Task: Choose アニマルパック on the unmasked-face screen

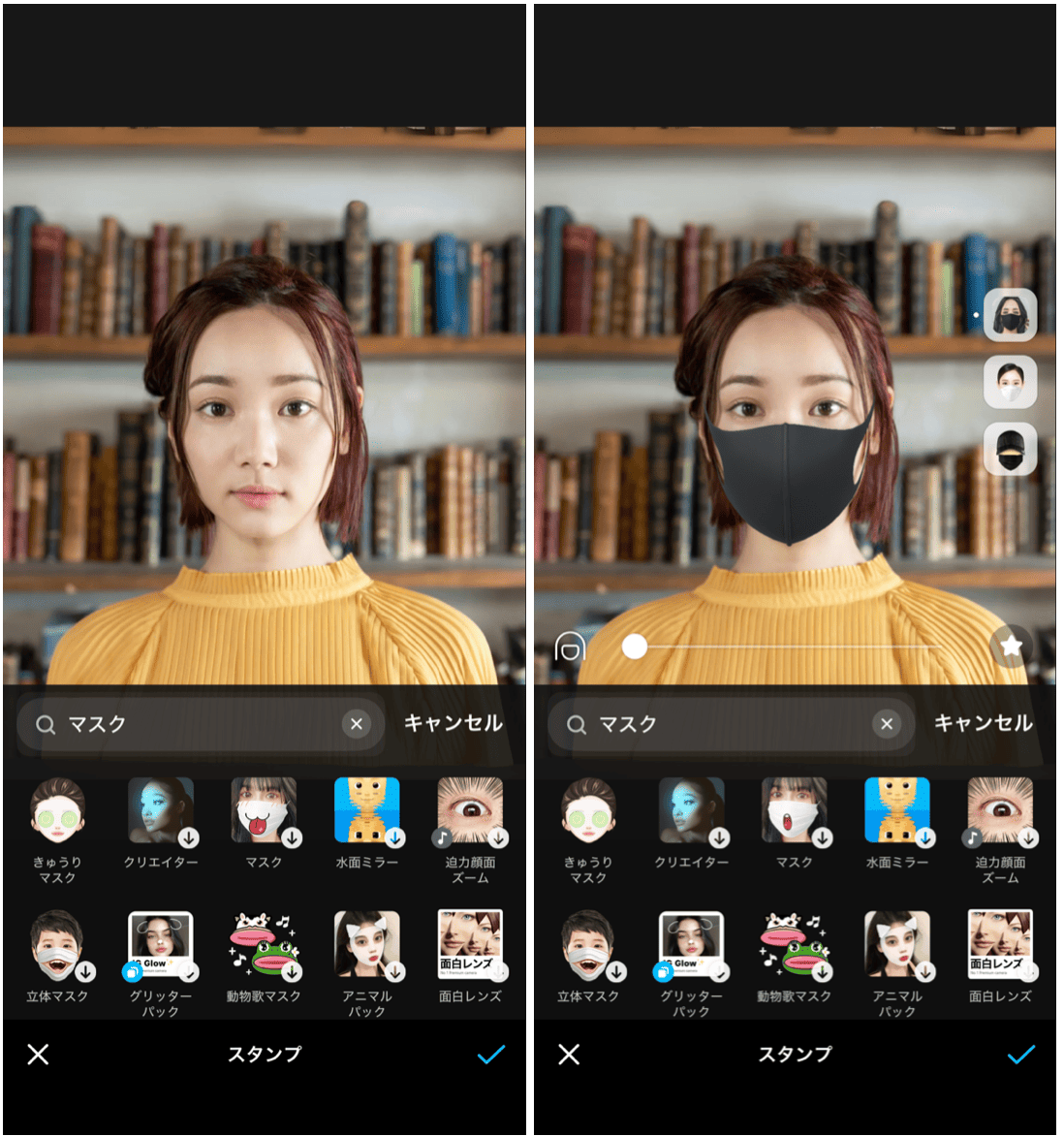Action: (x=366, y=945)
